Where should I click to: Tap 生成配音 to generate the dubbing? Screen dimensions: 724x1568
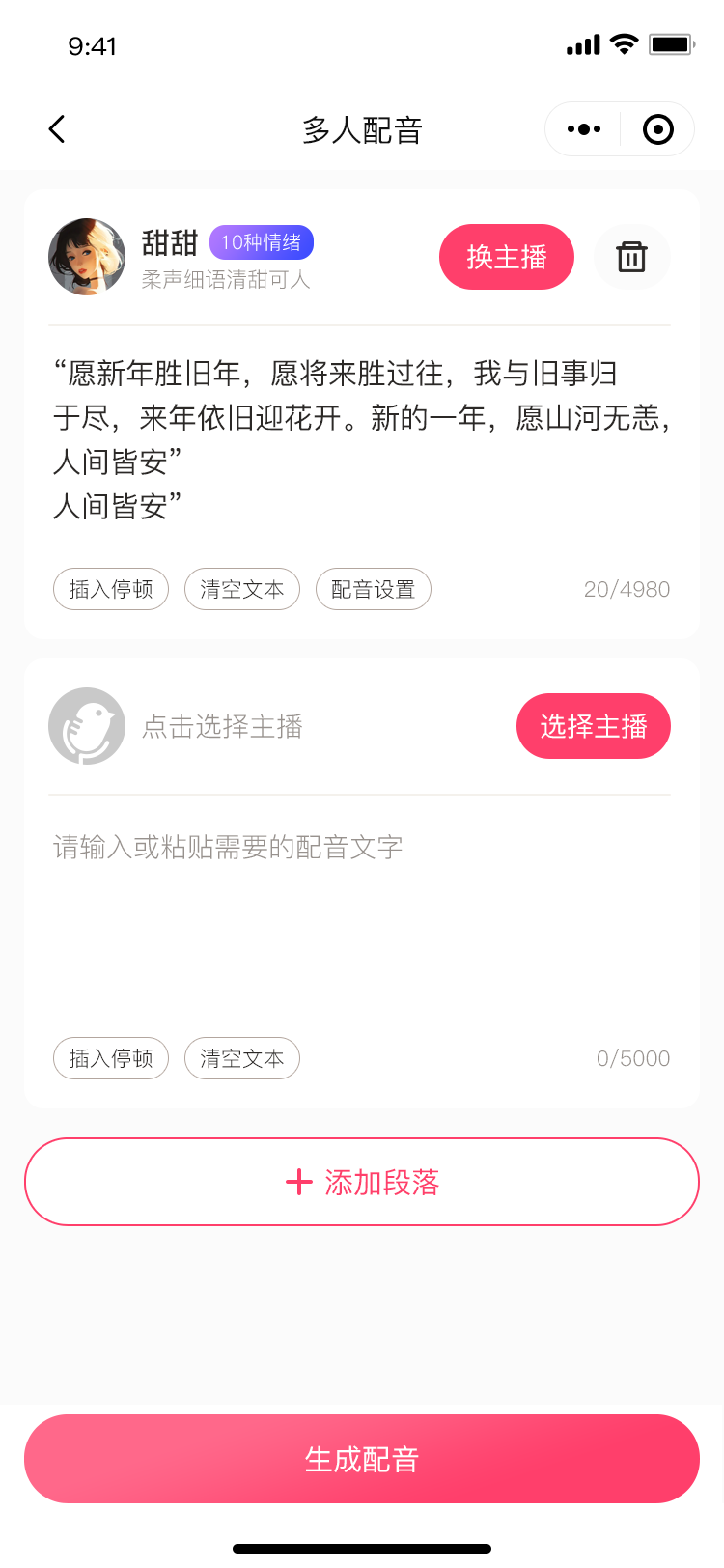(x=362, y=1460)
